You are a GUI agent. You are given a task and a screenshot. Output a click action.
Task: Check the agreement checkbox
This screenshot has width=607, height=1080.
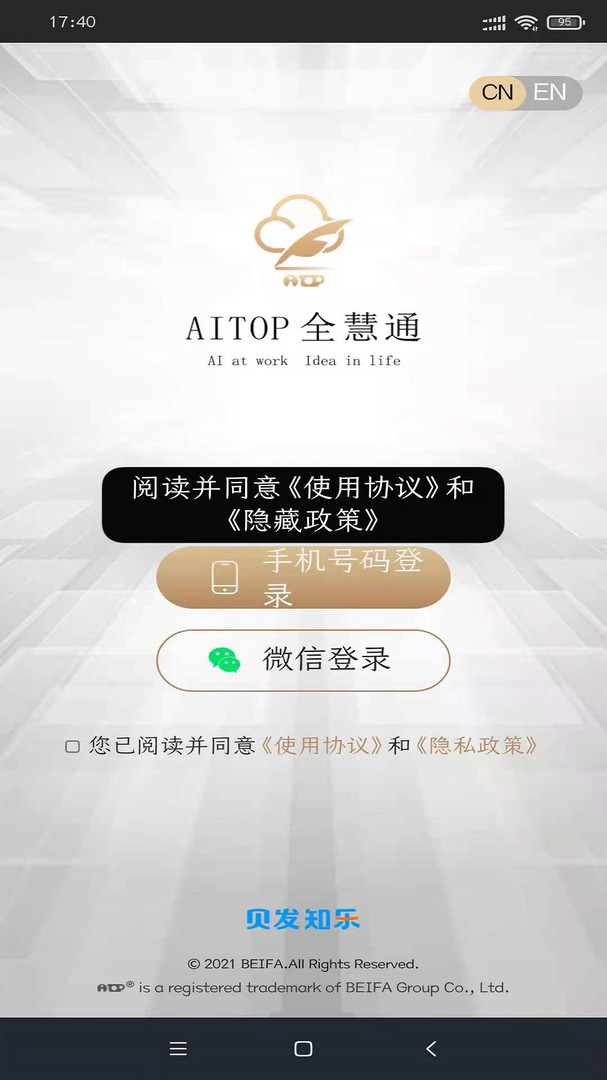[x=72, y=746]
